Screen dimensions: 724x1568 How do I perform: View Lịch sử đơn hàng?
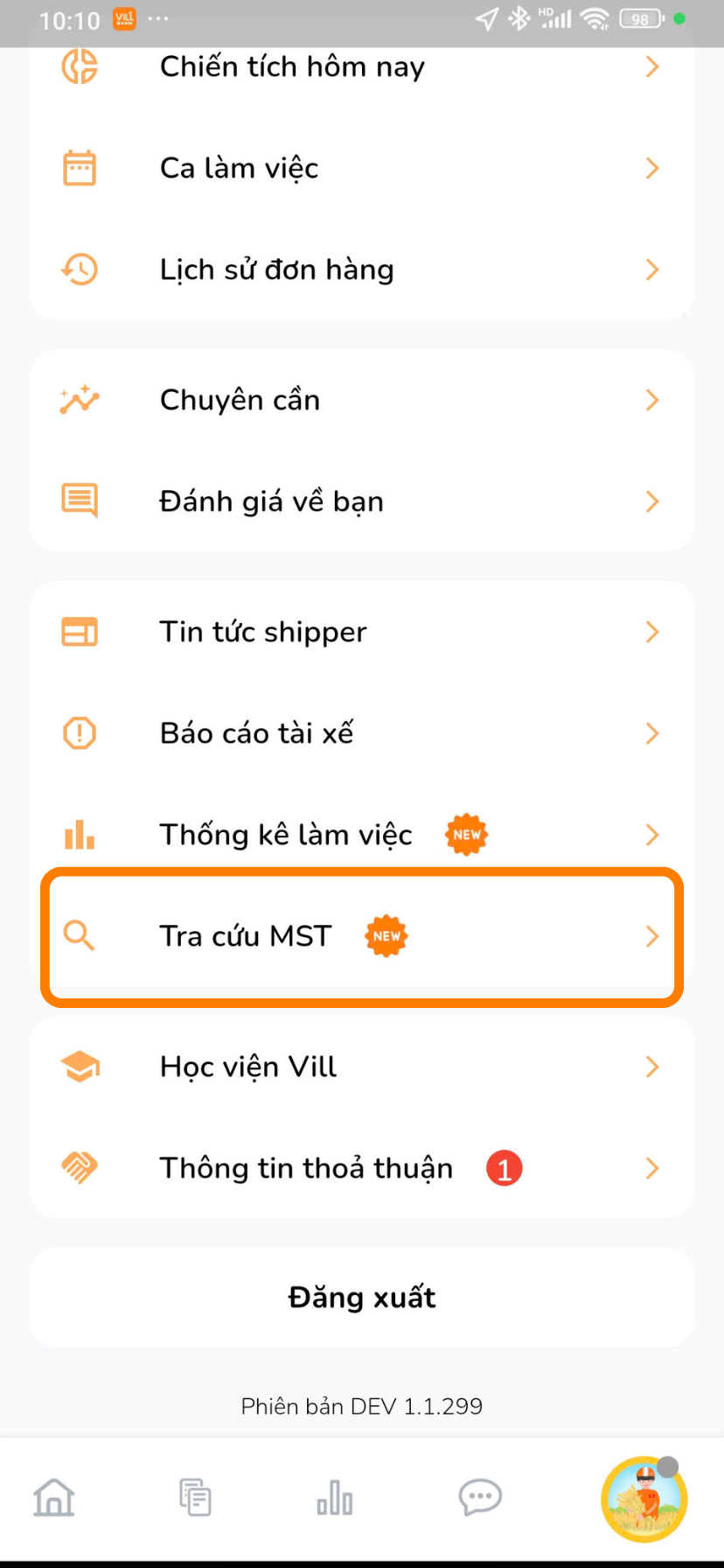coord(361,269)
